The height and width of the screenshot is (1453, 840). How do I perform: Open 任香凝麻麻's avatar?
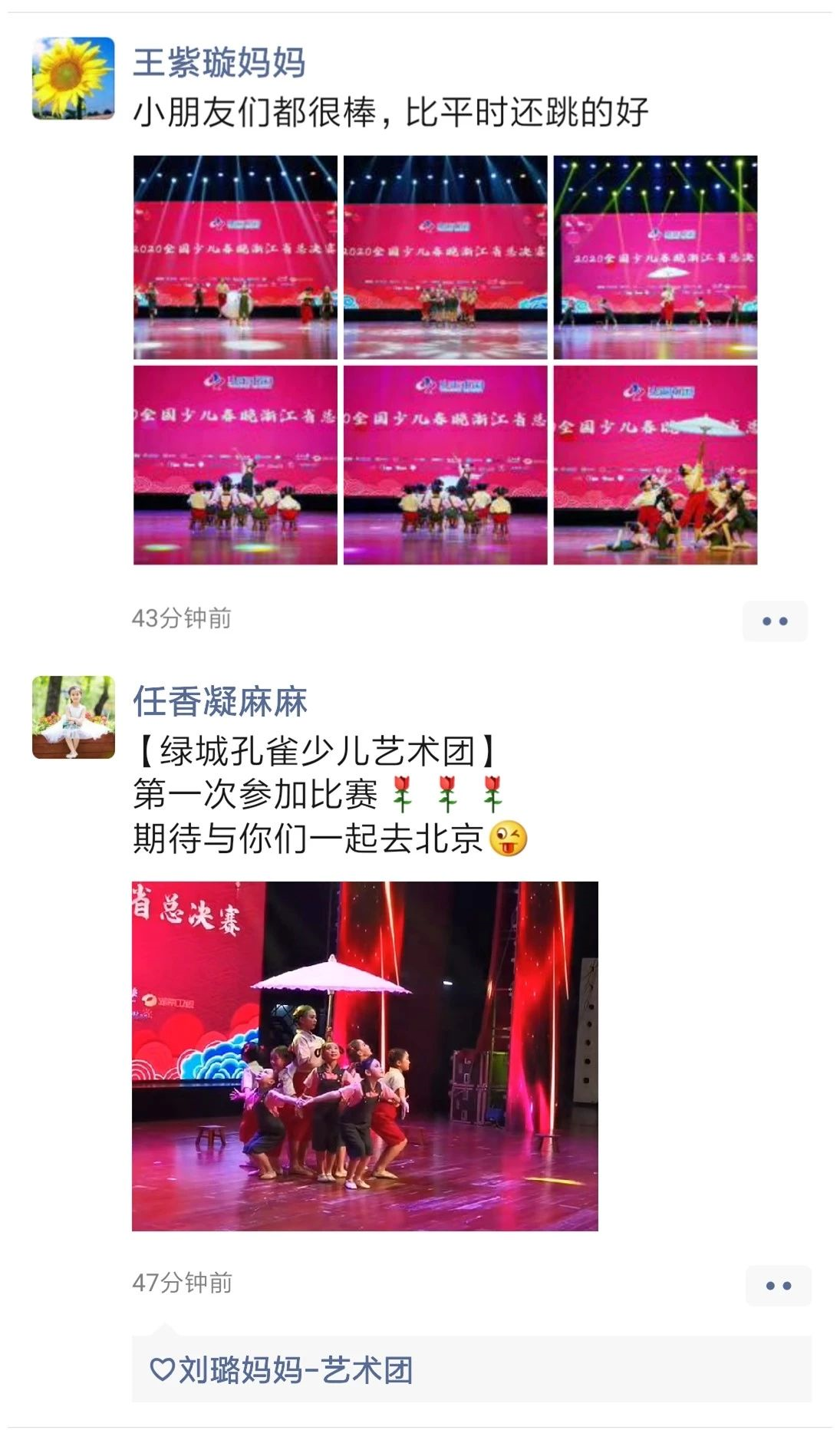click(x=74, y=717)
